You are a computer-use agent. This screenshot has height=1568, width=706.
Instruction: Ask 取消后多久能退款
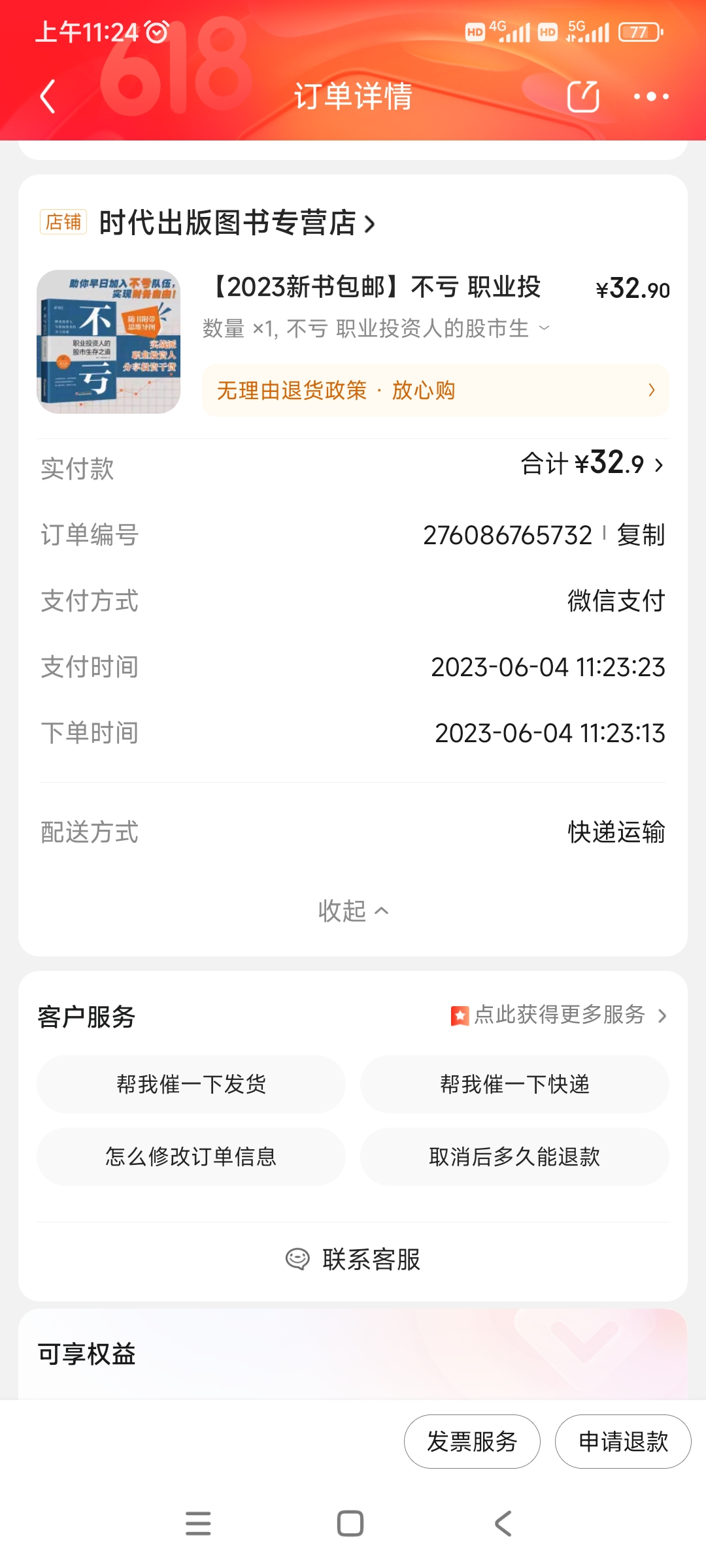[514, 1157]
